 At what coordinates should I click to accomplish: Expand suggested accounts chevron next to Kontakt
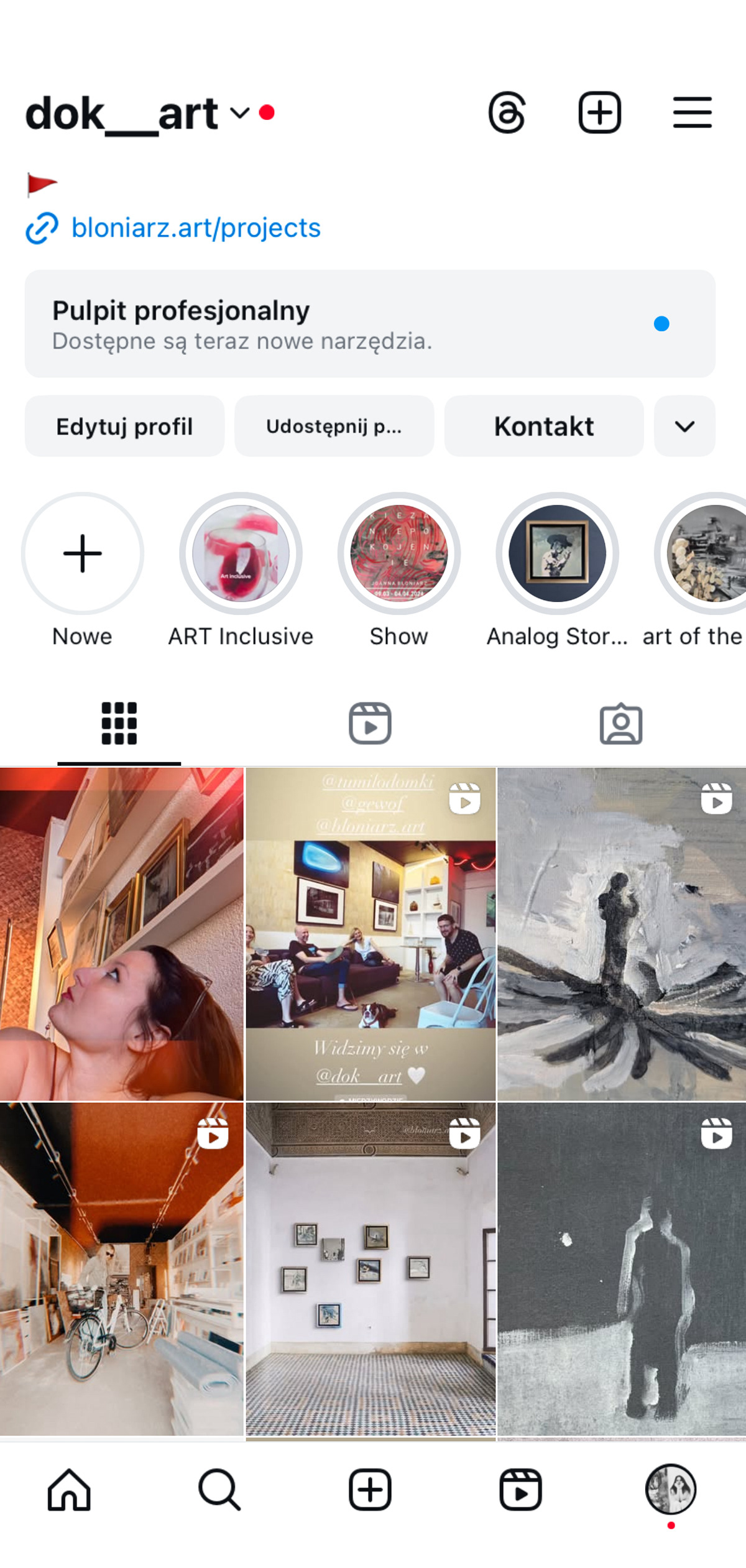pyautogui.click(x=684, y=427)
